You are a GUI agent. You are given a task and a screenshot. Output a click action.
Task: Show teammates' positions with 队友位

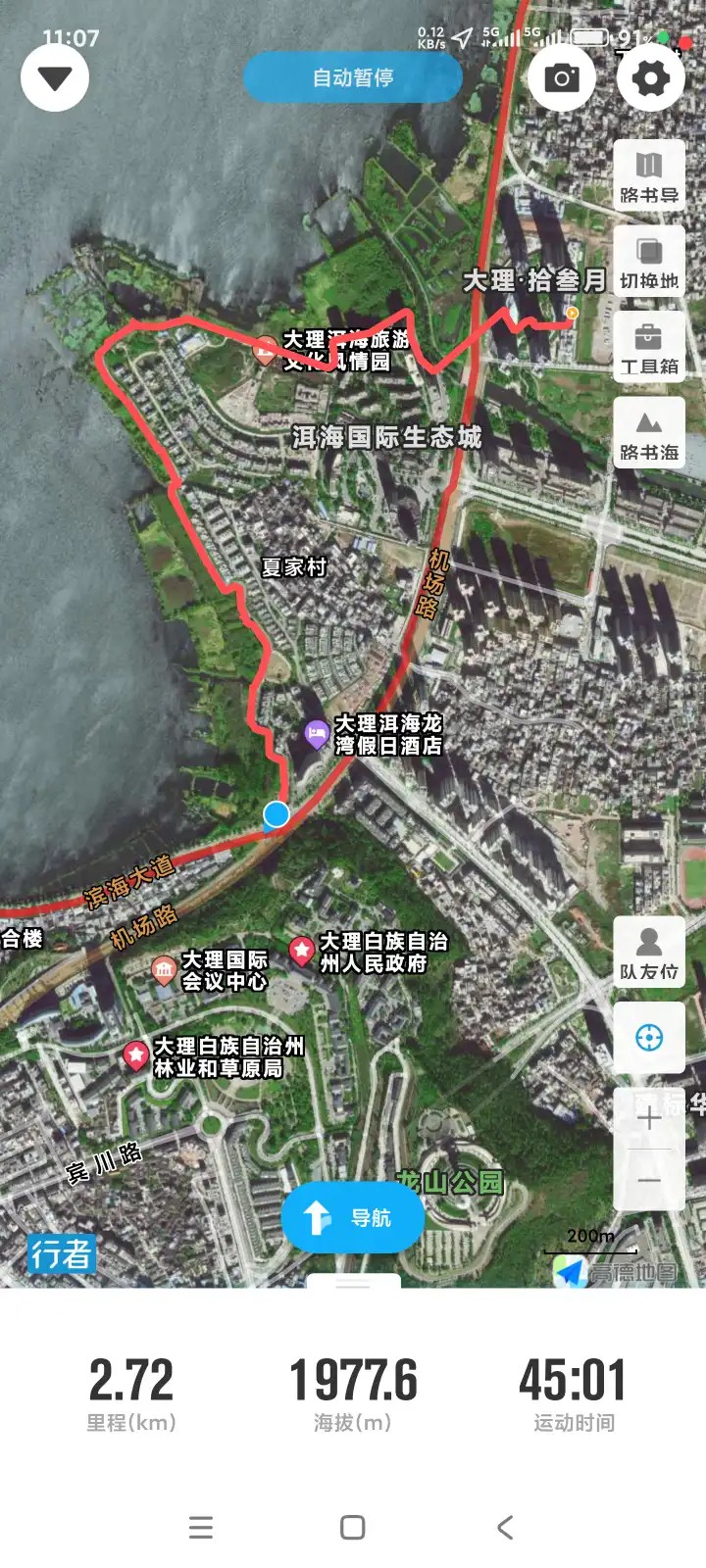649,952
